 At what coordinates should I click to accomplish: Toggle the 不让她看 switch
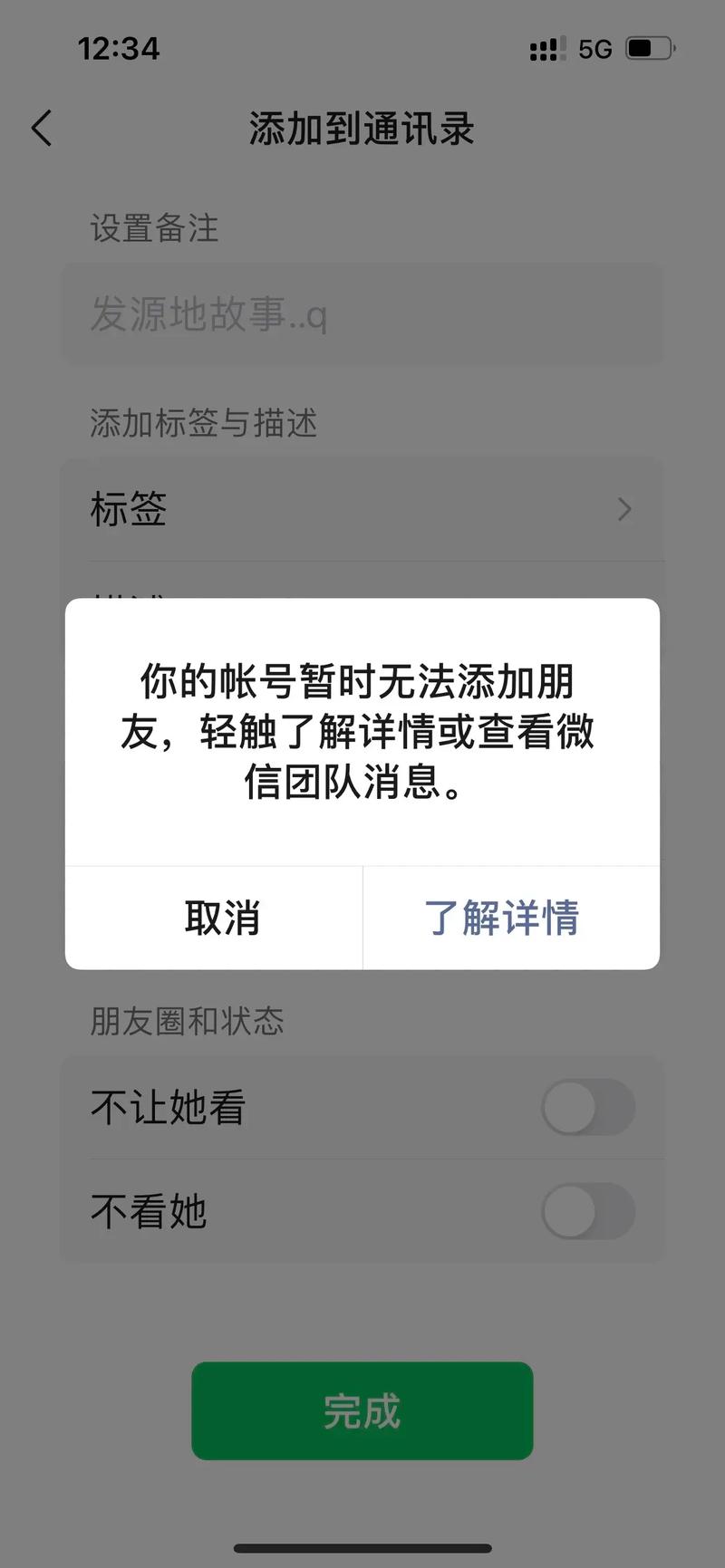click(587, 1107)
